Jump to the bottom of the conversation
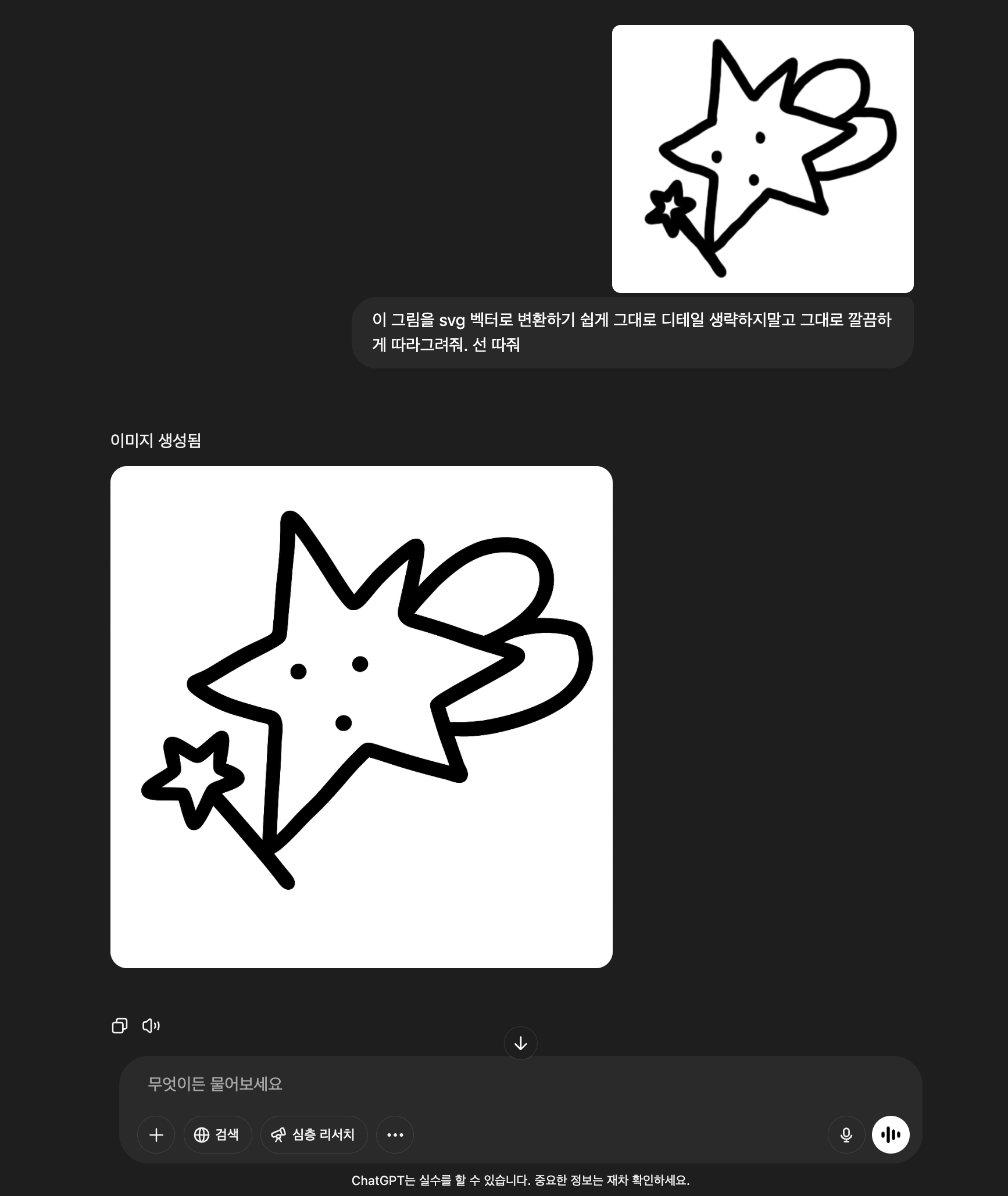Screen dimensions: 1008x1196 [520, 1043]
